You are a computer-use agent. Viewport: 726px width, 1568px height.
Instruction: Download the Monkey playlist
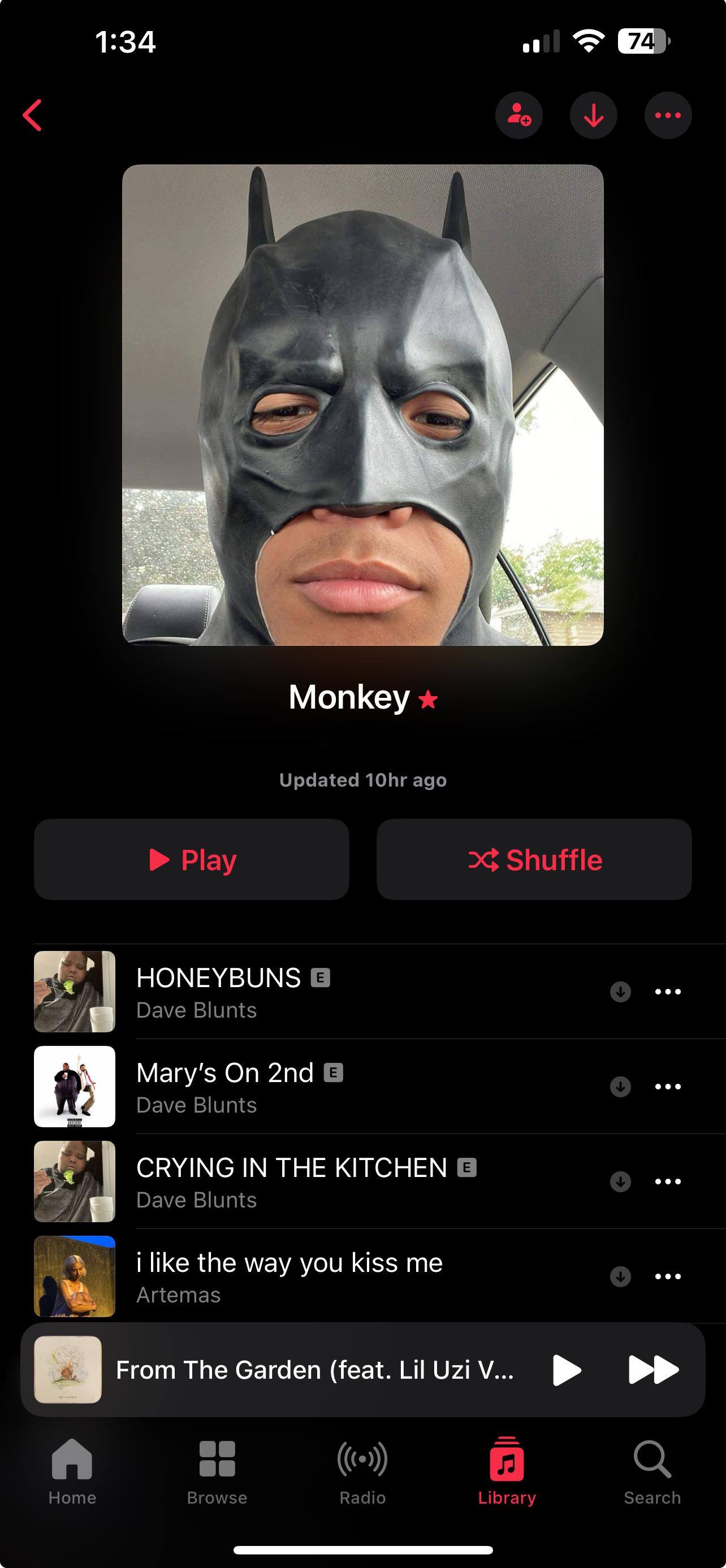pos(593,115)
